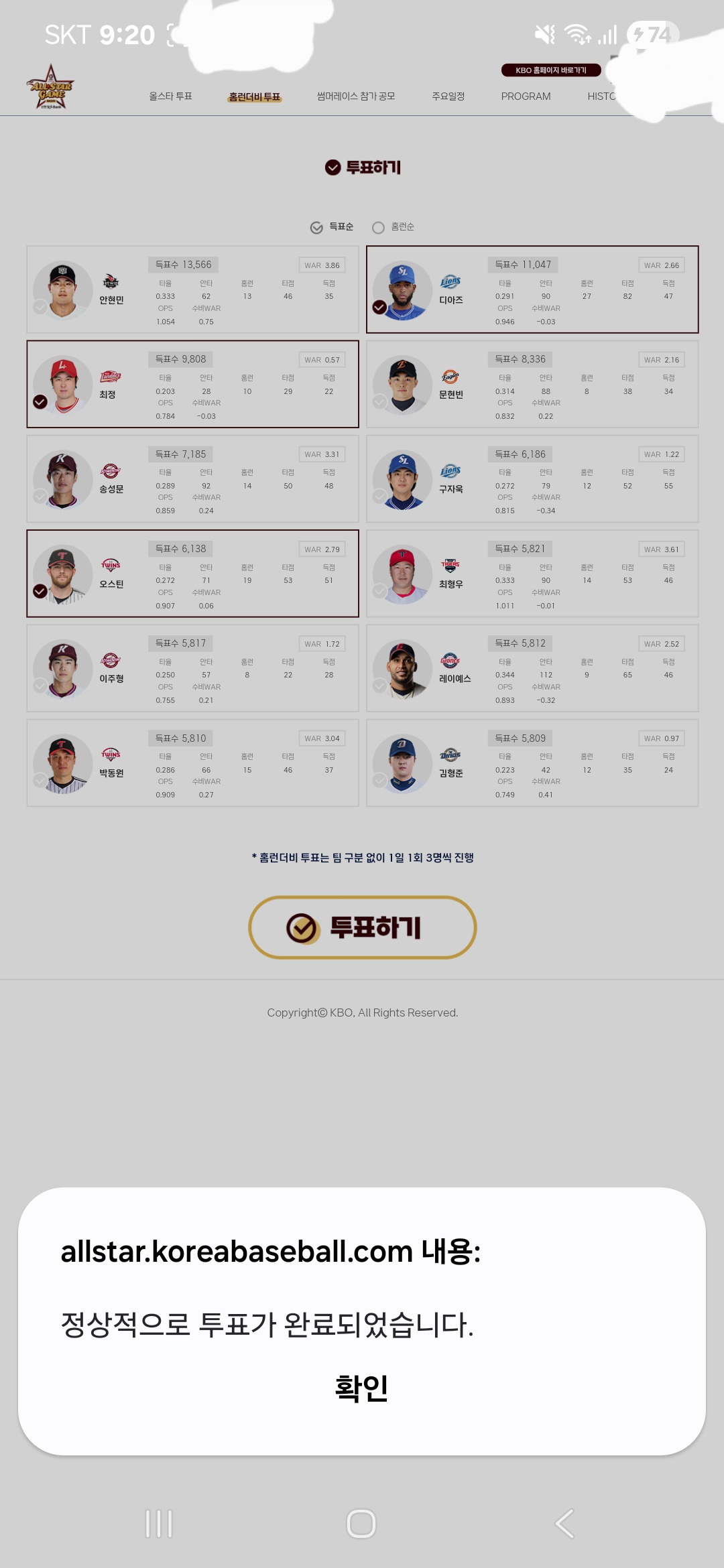The height and width of the screenshot is (1568, 724).
Task: Select player 레이예스 card
Action: tap(532, 668)
